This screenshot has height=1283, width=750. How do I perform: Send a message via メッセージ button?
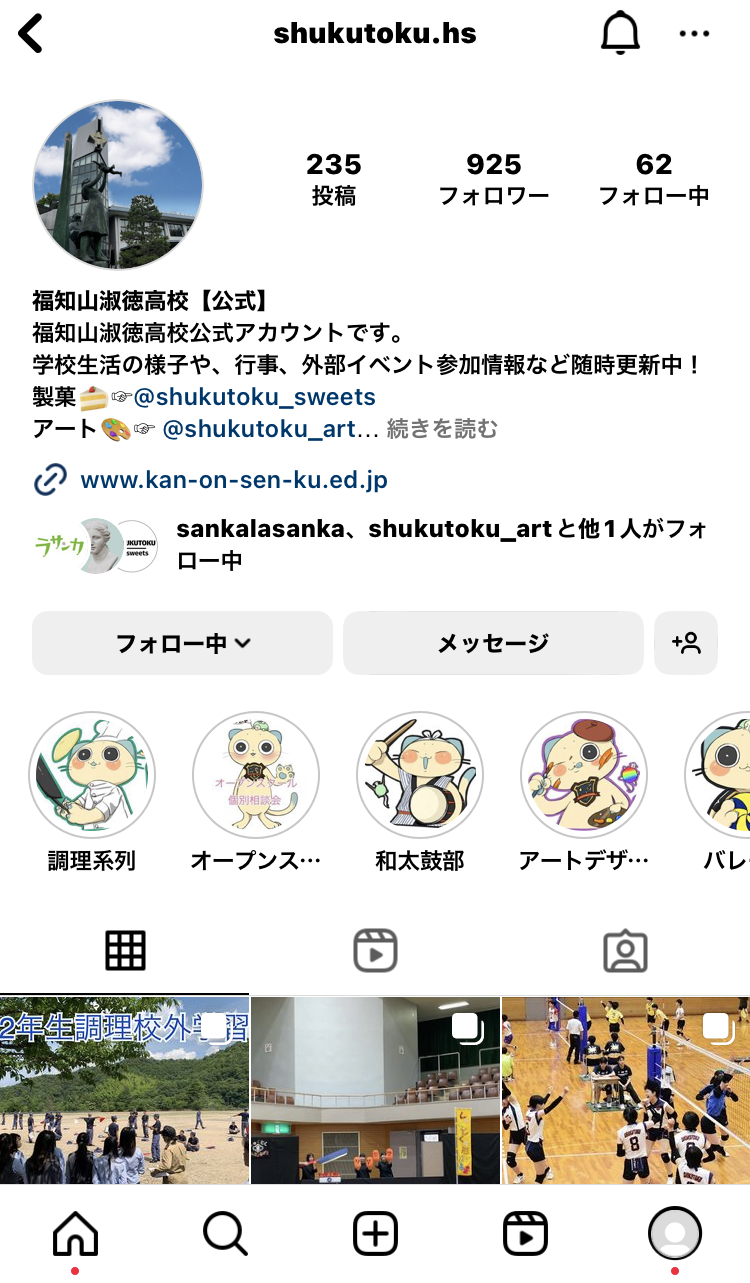tap(493, 643)
